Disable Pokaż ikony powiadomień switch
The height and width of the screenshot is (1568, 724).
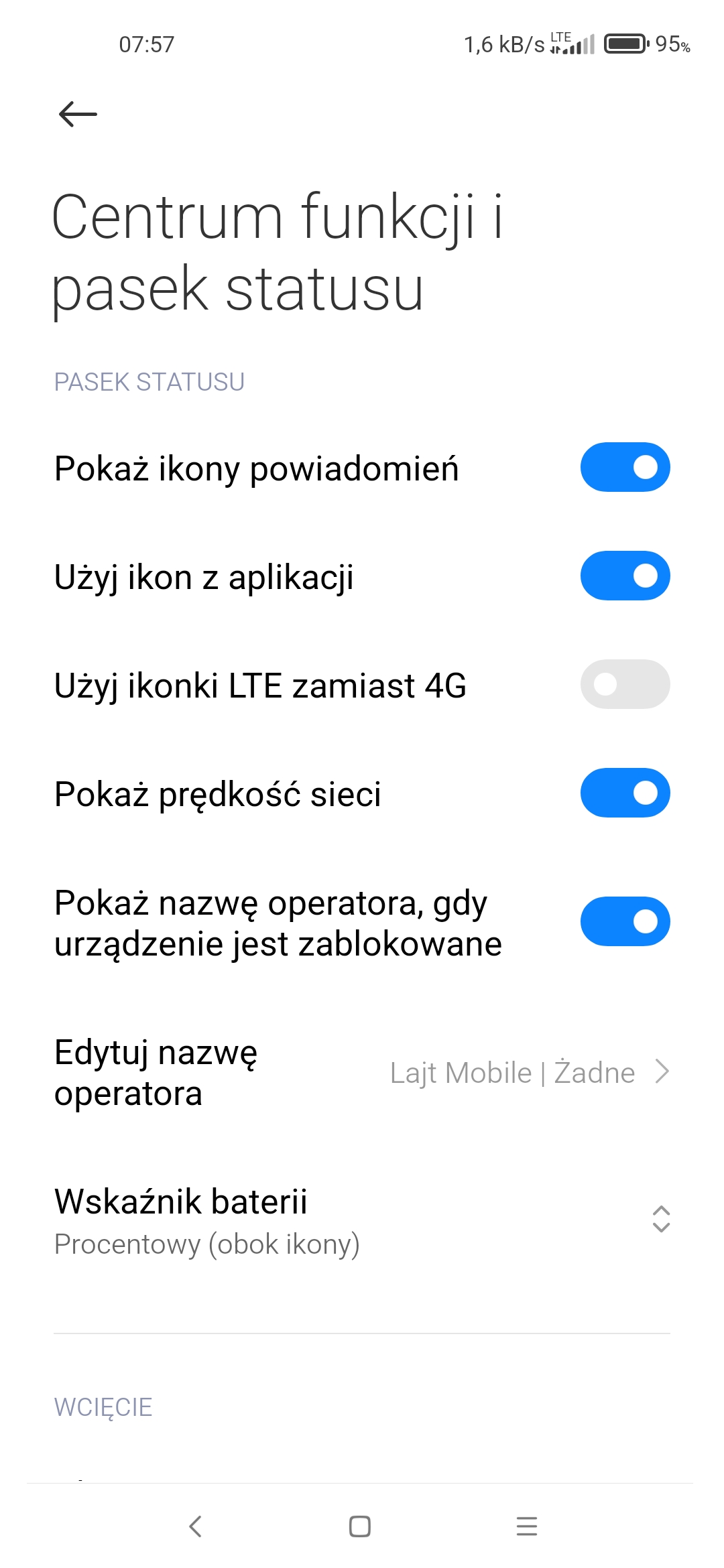click(x=625, y=467)
